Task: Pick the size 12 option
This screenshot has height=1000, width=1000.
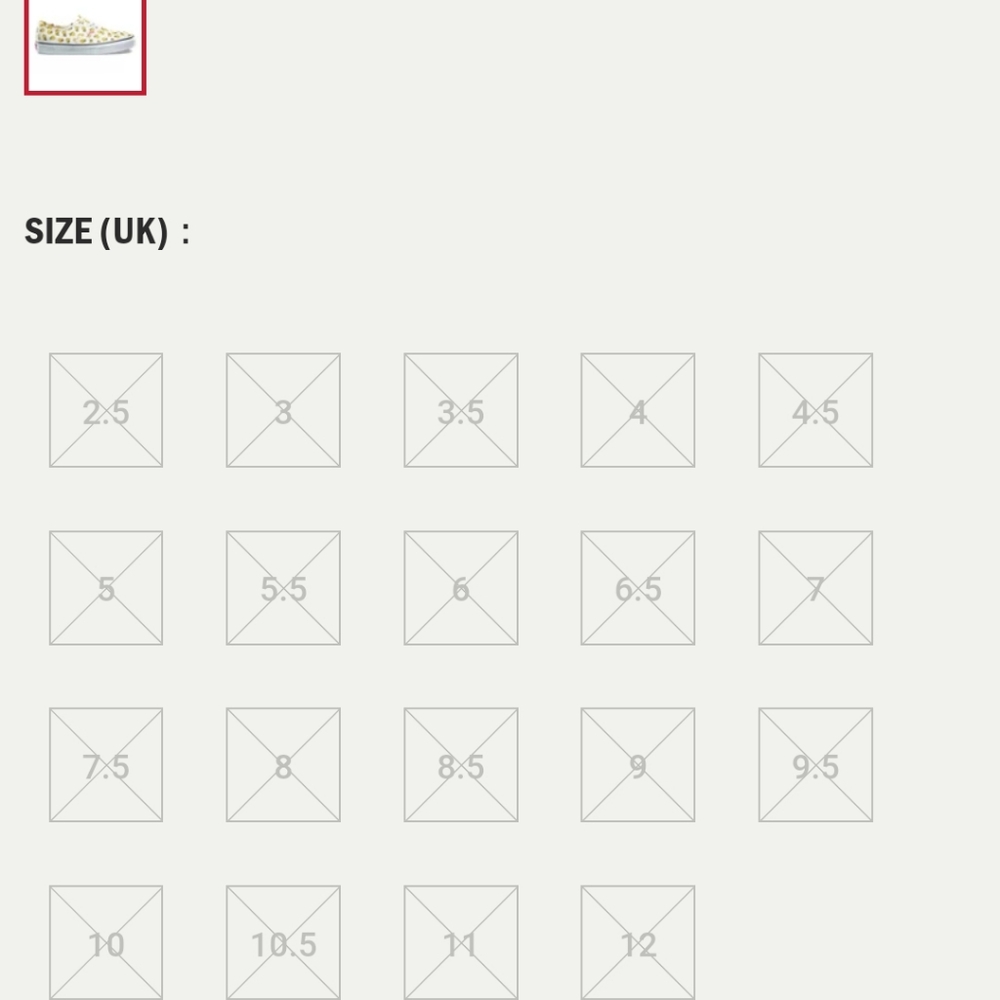Action: [x=638, y=942]
